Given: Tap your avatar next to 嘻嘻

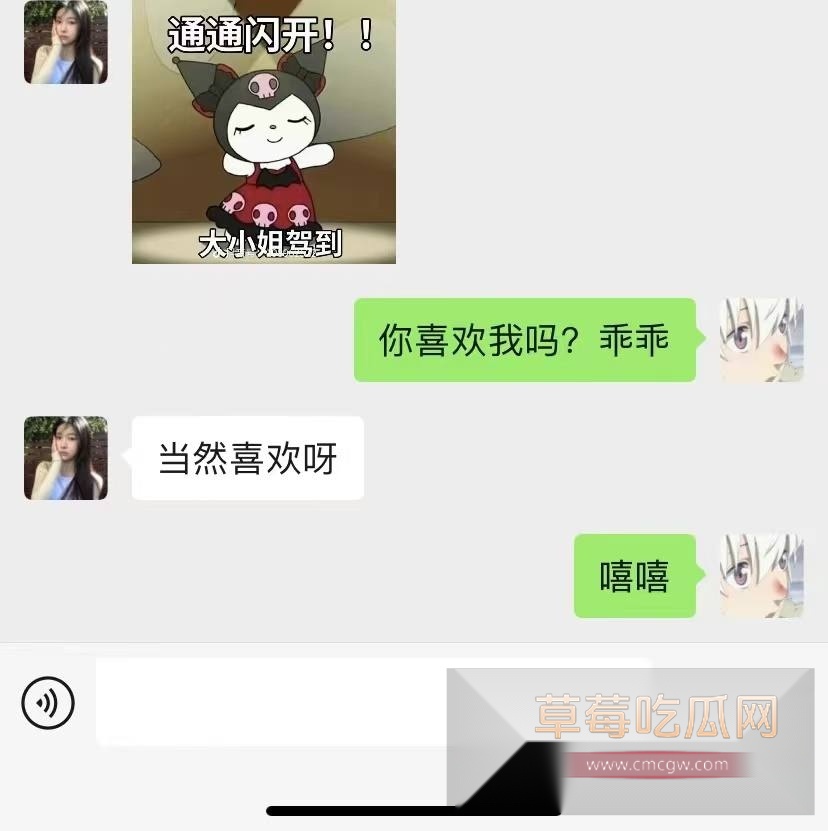Looking at the screenshot, I should (762, 576).
